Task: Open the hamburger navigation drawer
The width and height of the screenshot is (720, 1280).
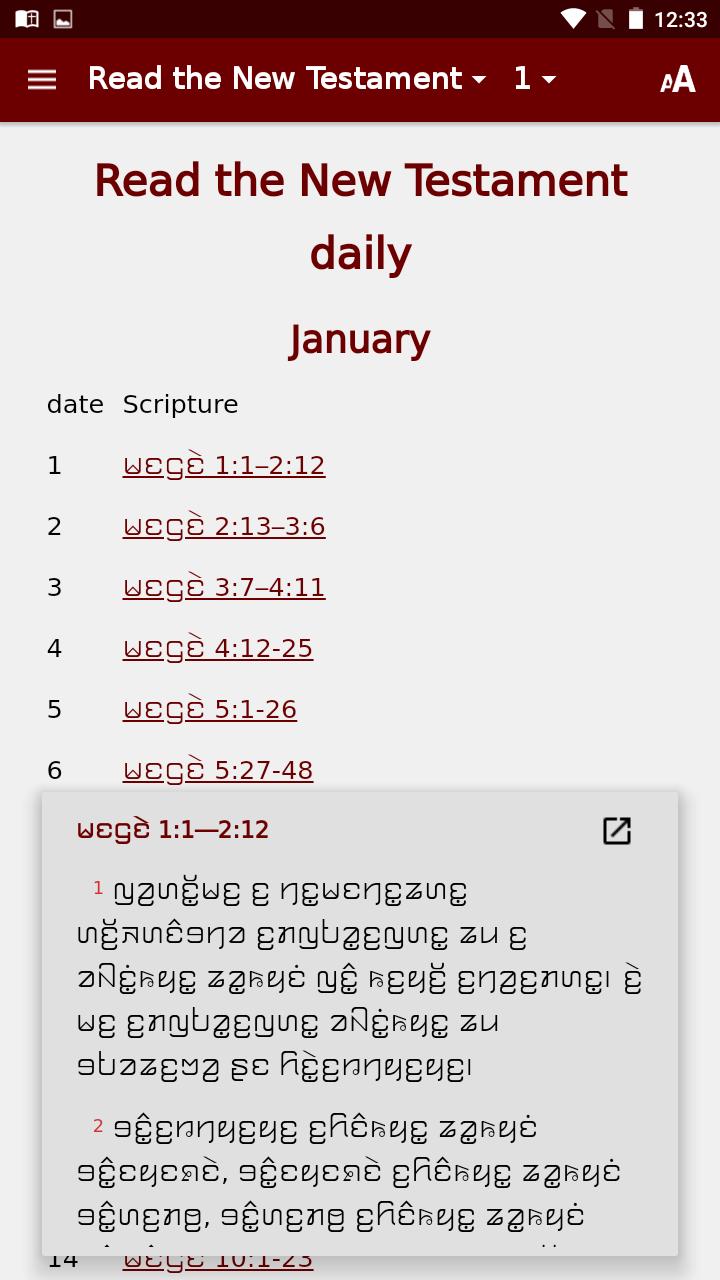Action: 42,80
